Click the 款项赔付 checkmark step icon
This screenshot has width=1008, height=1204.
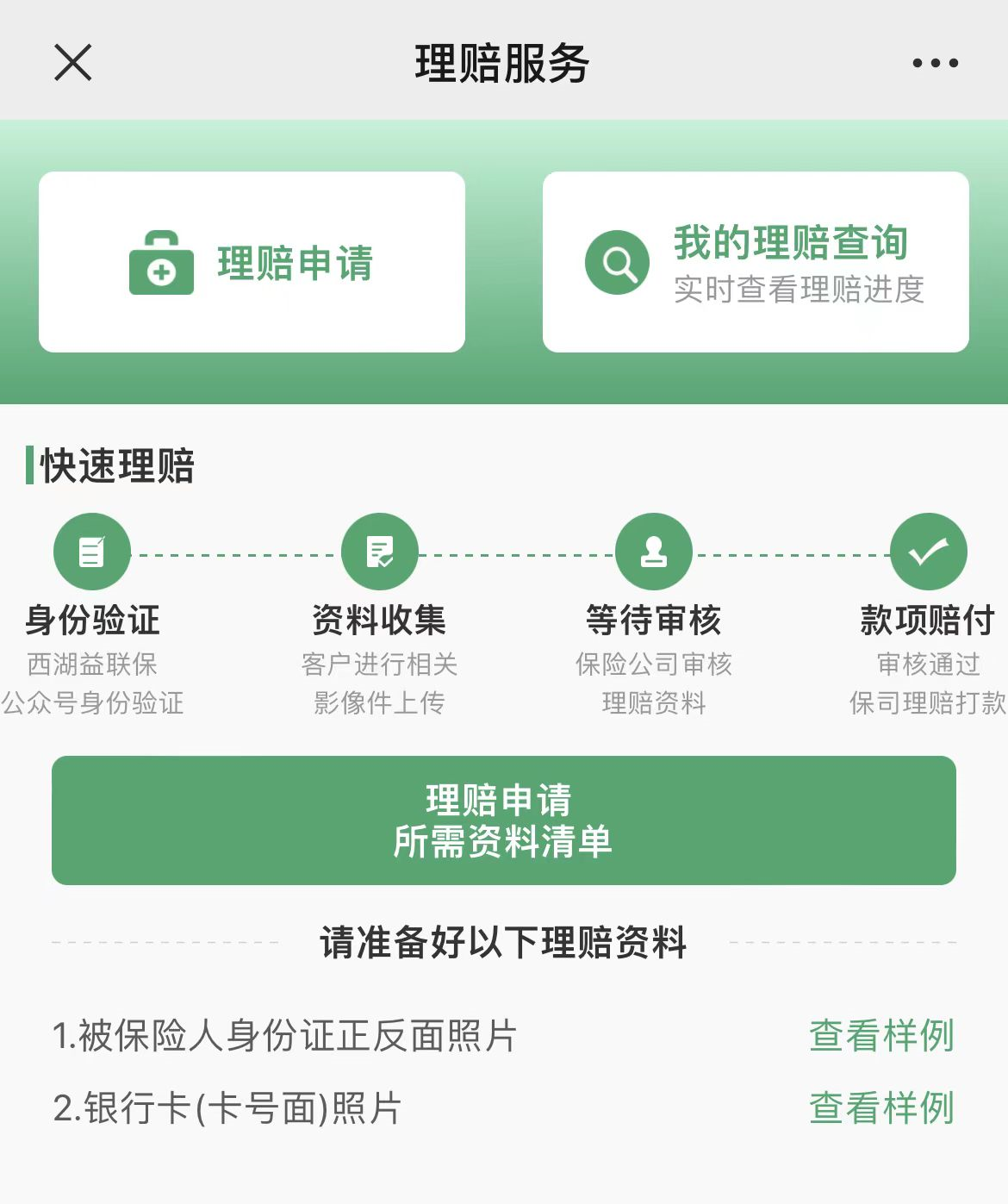pyautogui.click(x=926, y=551)
